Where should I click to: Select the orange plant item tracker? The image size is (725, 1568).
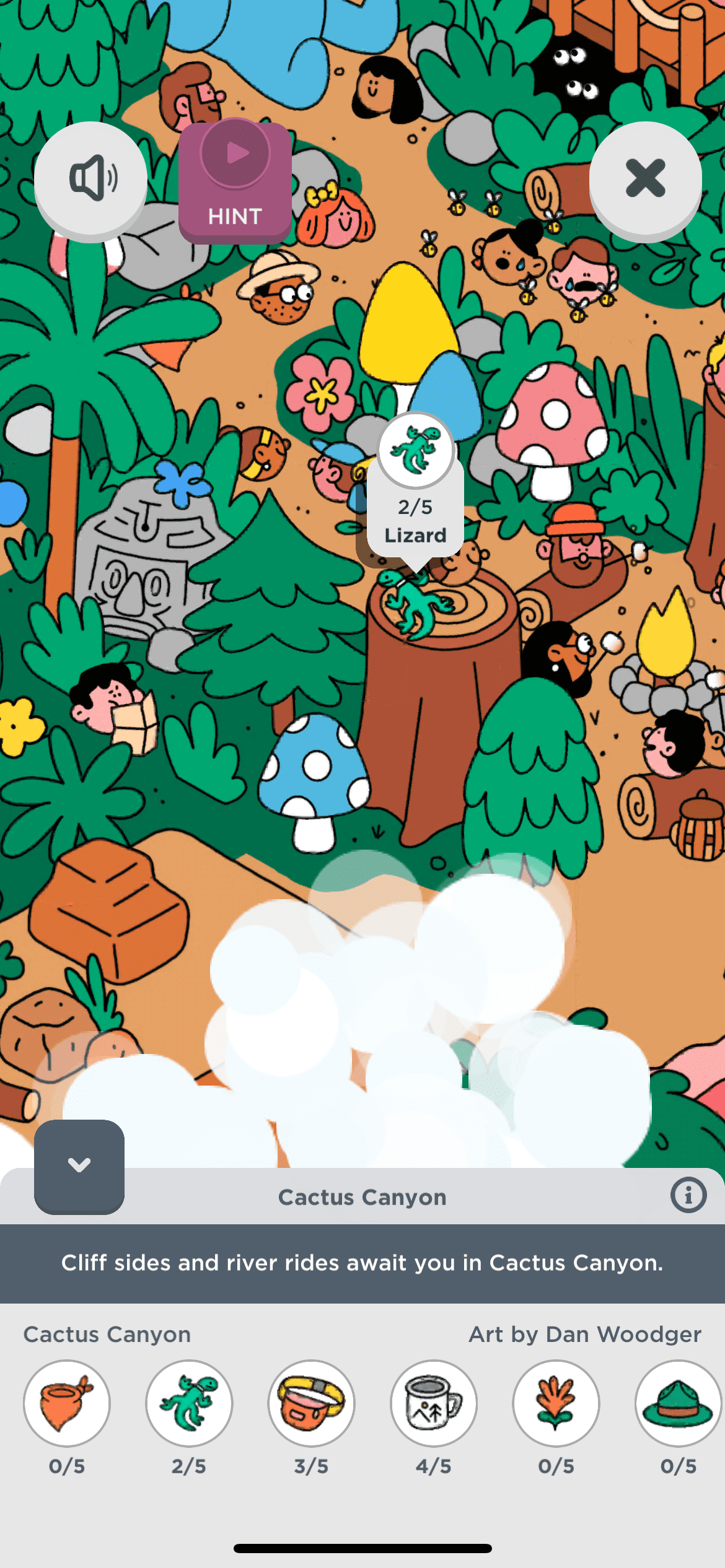pyautogui.click(x=556, y=1403)
